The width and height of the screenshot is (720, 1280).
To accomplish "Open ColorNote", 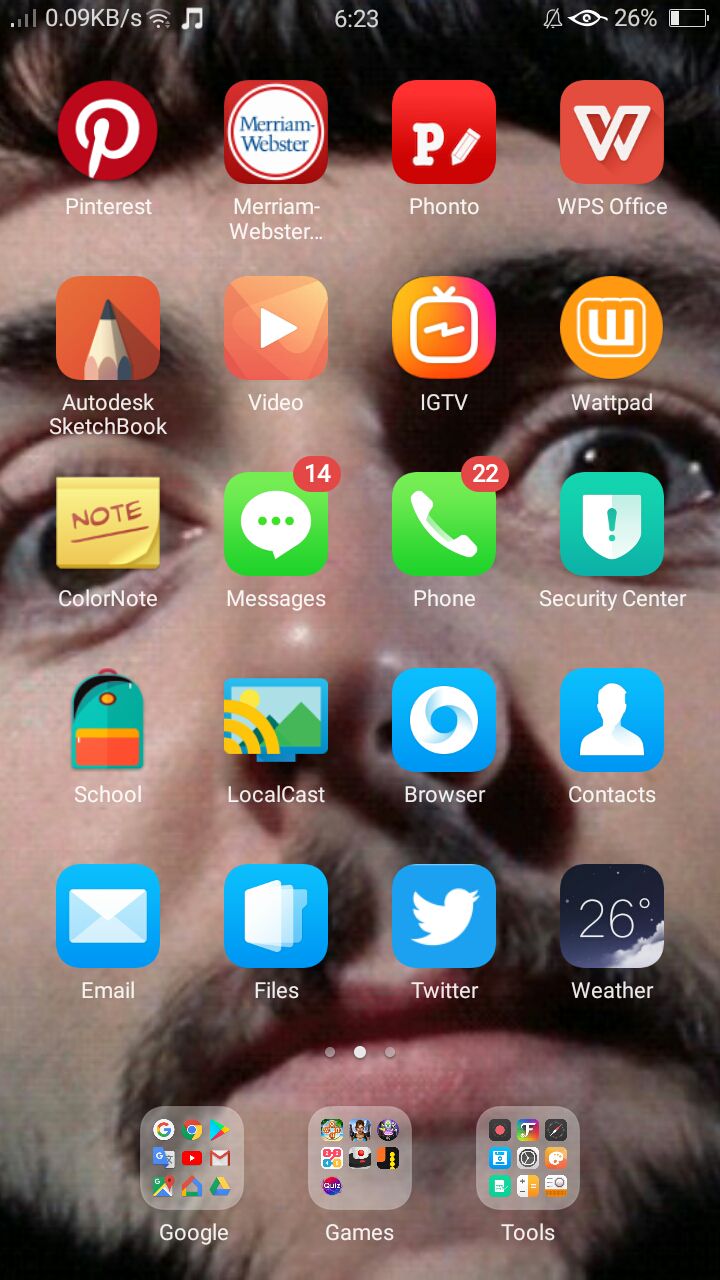I will 108,524.
